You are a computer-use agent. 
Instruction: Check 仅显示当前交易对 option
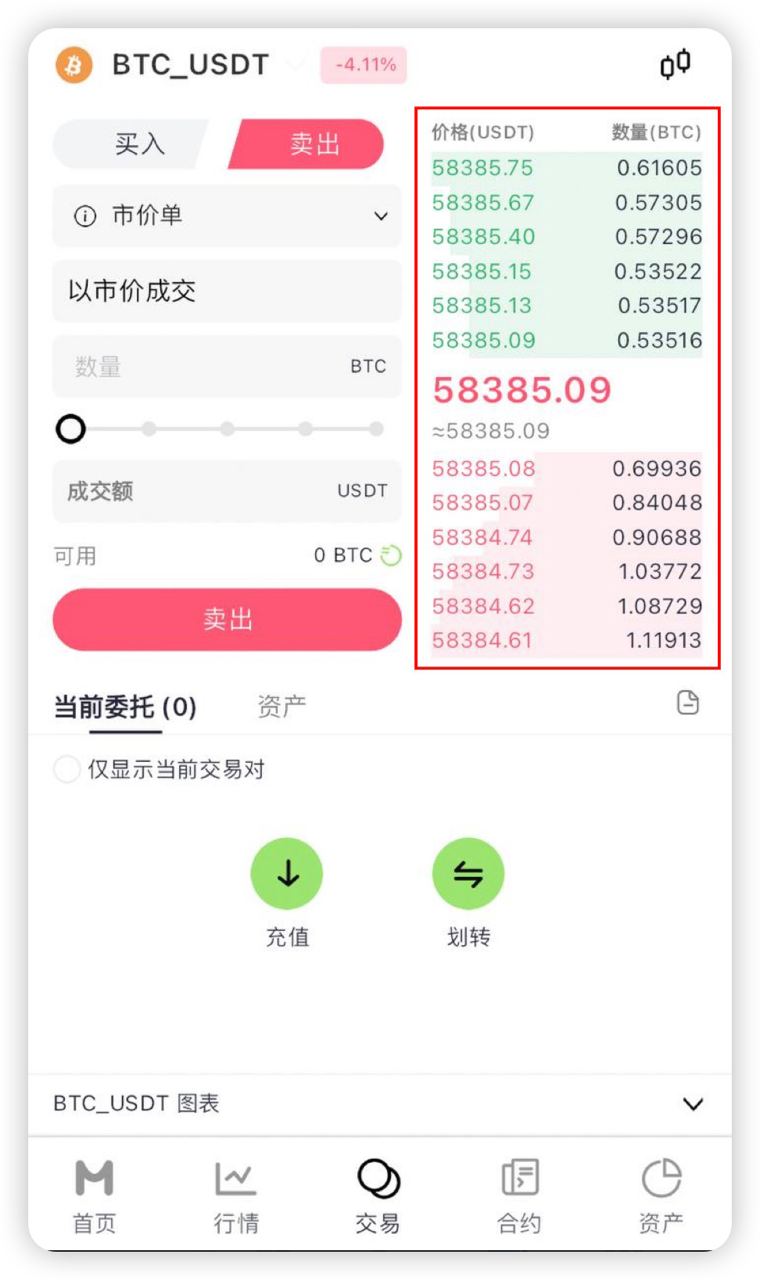pos(67,770)
